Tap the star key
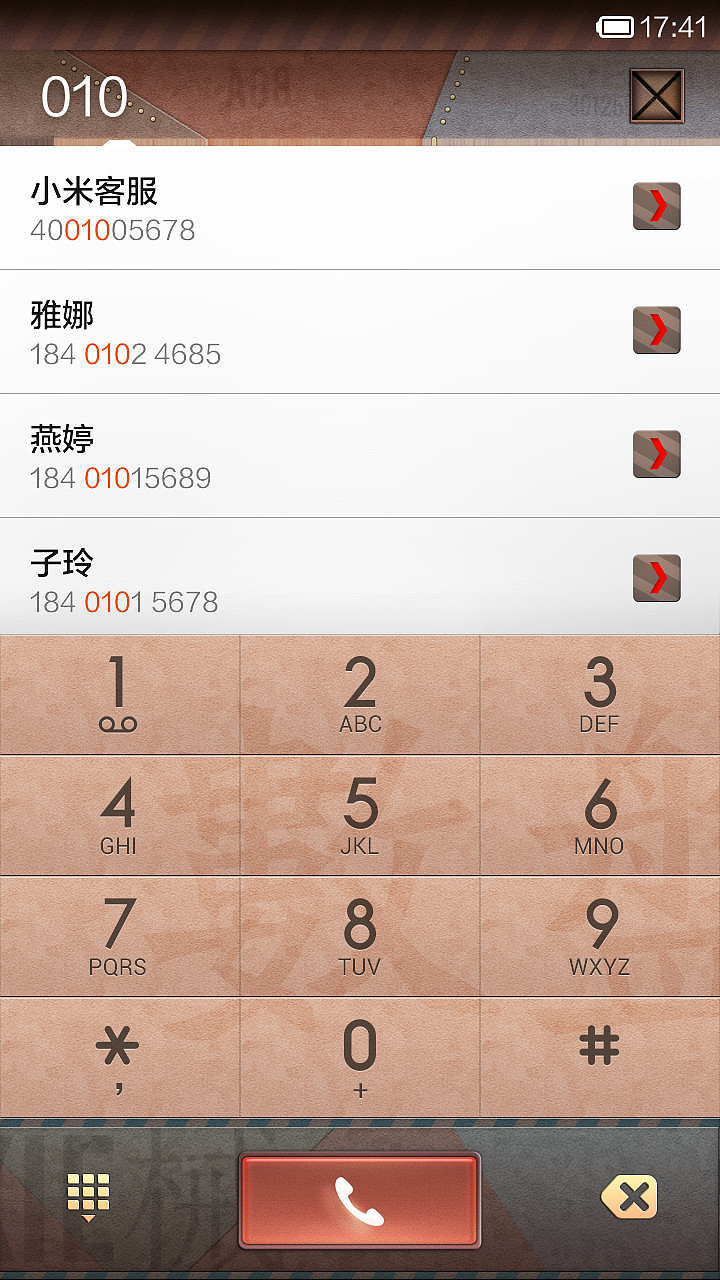The width and height of the screenshot is (720, 1280). point(119,1057)
